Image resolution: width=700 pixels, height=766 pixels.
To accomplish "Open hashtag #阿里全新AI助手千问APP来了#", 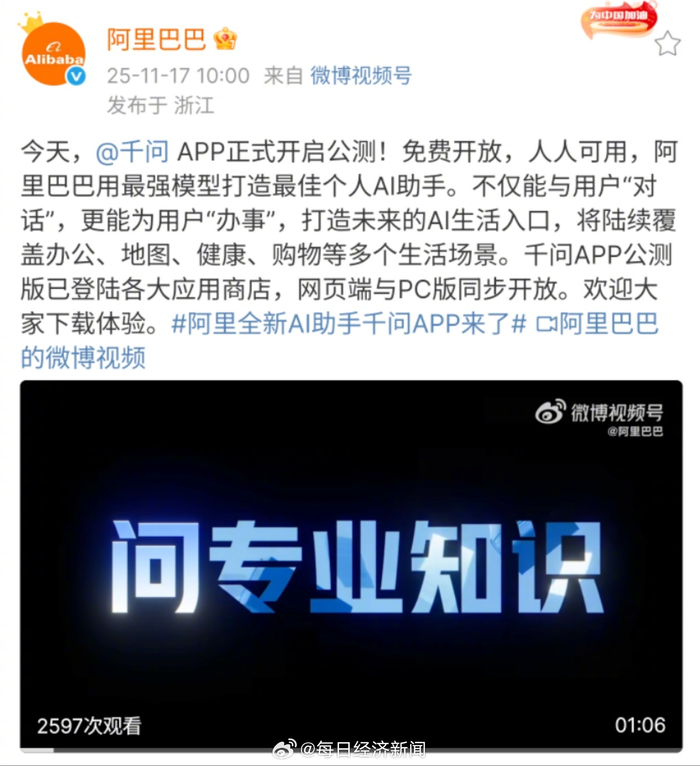I will point(349,323).
